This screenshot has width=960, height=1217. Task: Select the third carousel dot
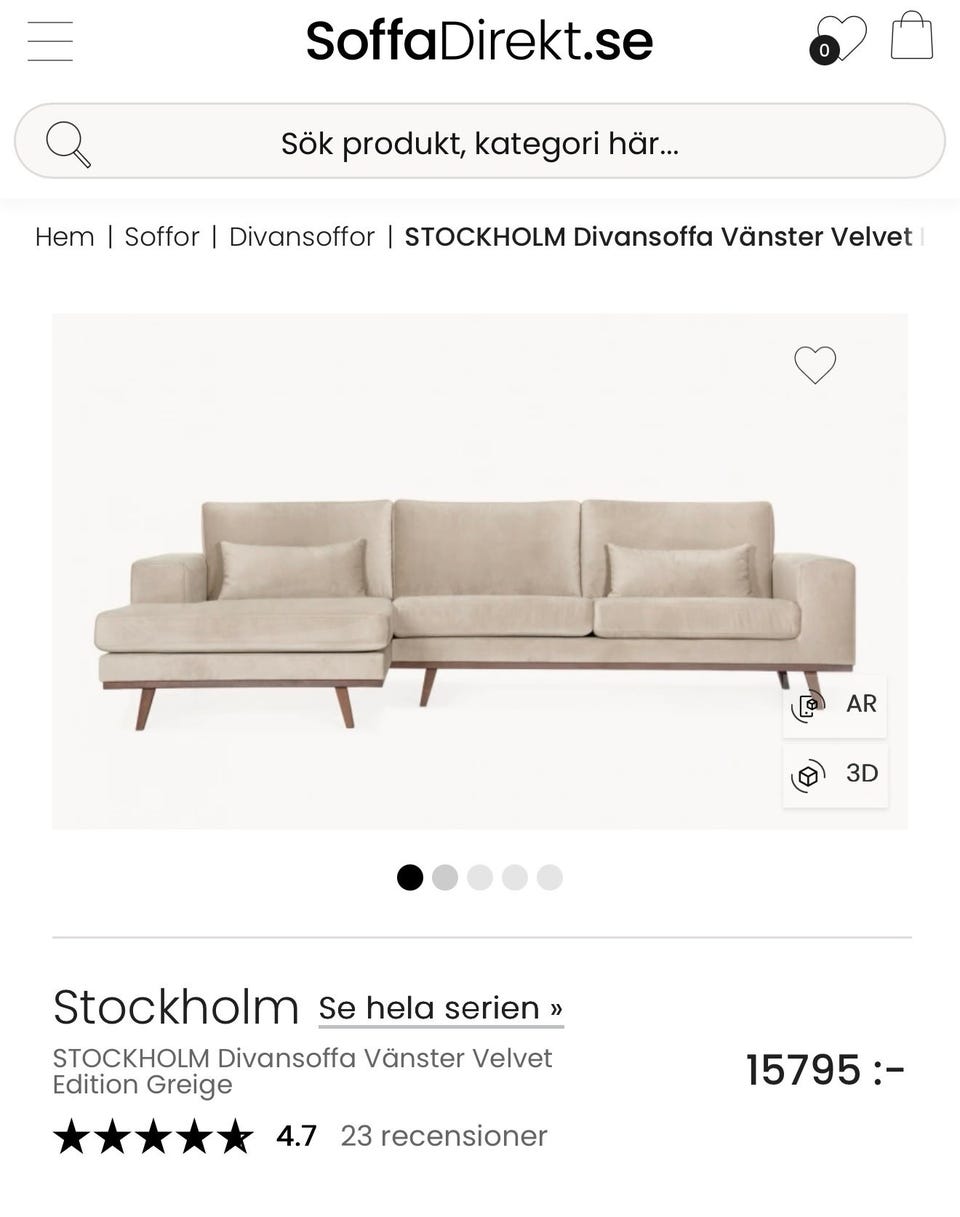(480, 877)
